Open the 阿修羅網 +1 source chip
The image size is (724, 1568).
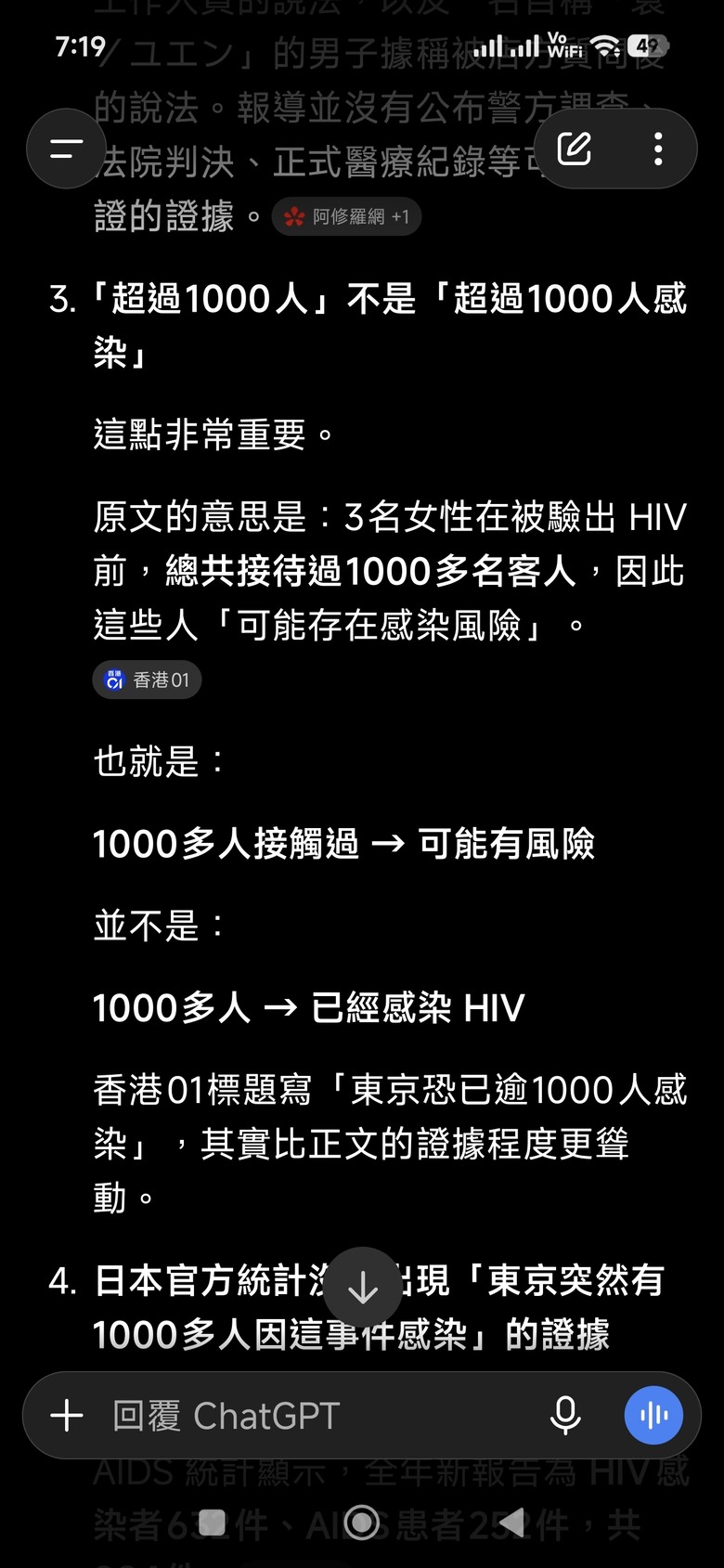point(346,217)
